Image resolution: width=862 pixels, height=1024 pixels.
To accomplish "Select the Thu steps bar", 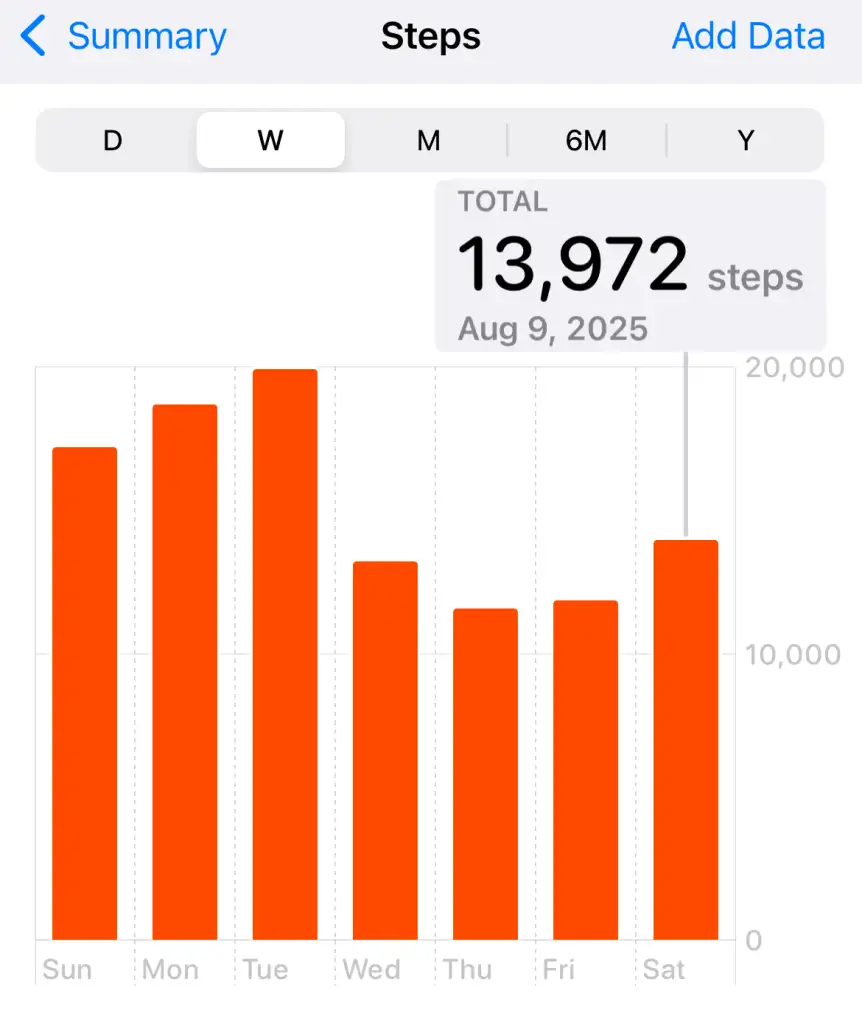I will point(485,774).
